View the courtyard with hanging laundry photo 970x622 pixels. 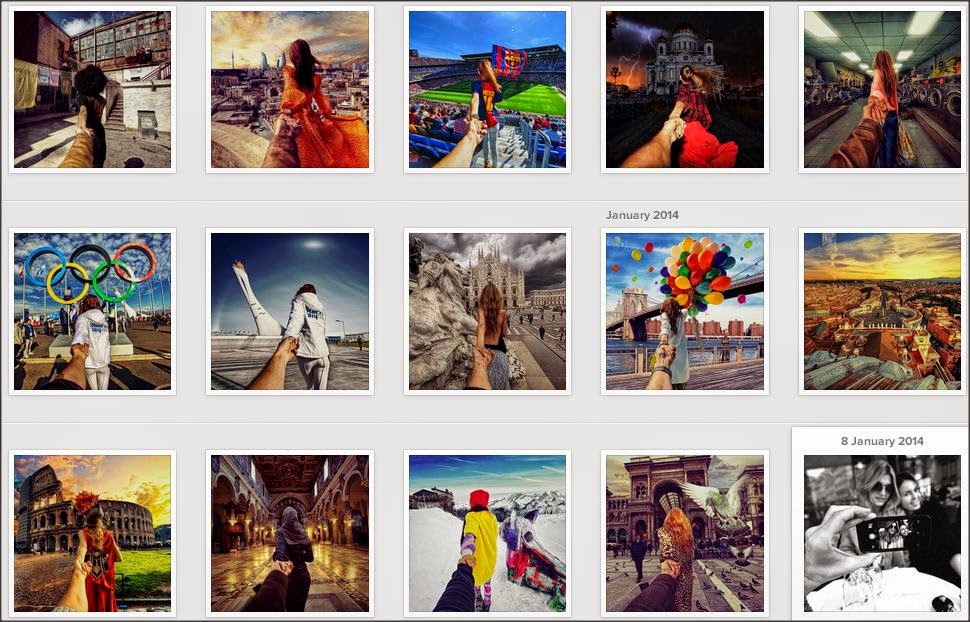pyautogui.click(x=92, y=89)
